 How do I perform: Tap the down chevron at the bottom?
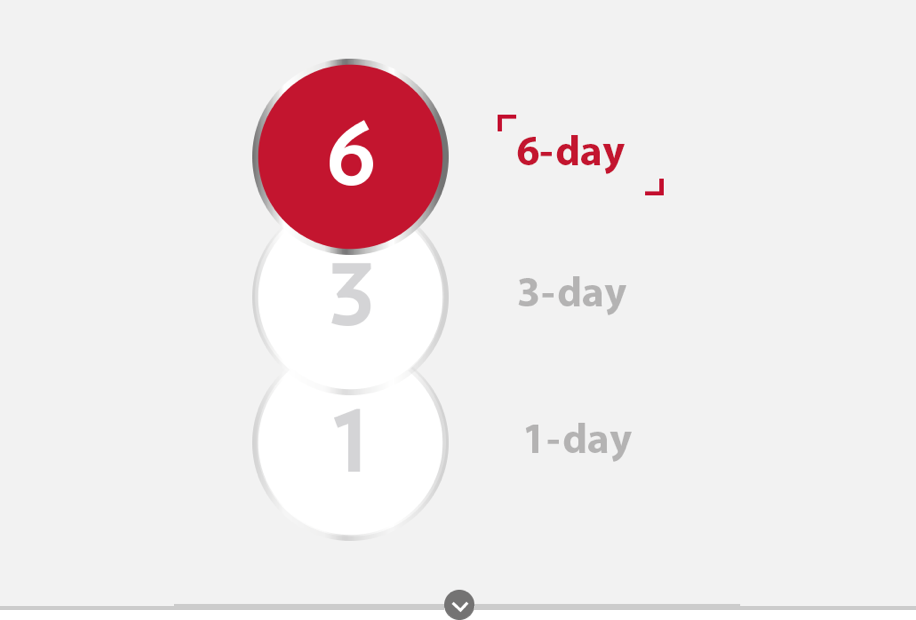point(459,605)
